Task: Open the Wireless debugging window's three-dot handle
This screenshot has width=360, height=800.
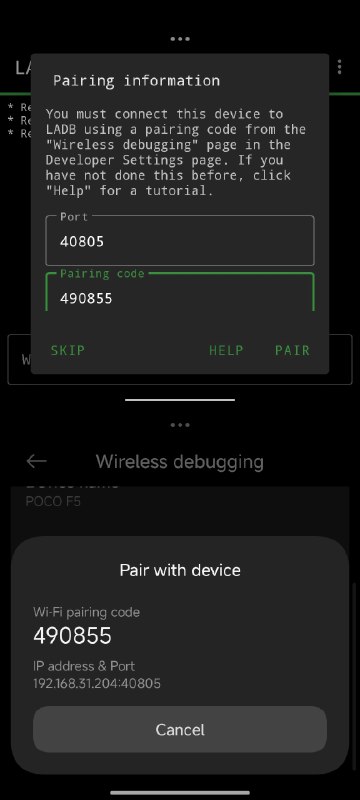Action: point(180,424)
